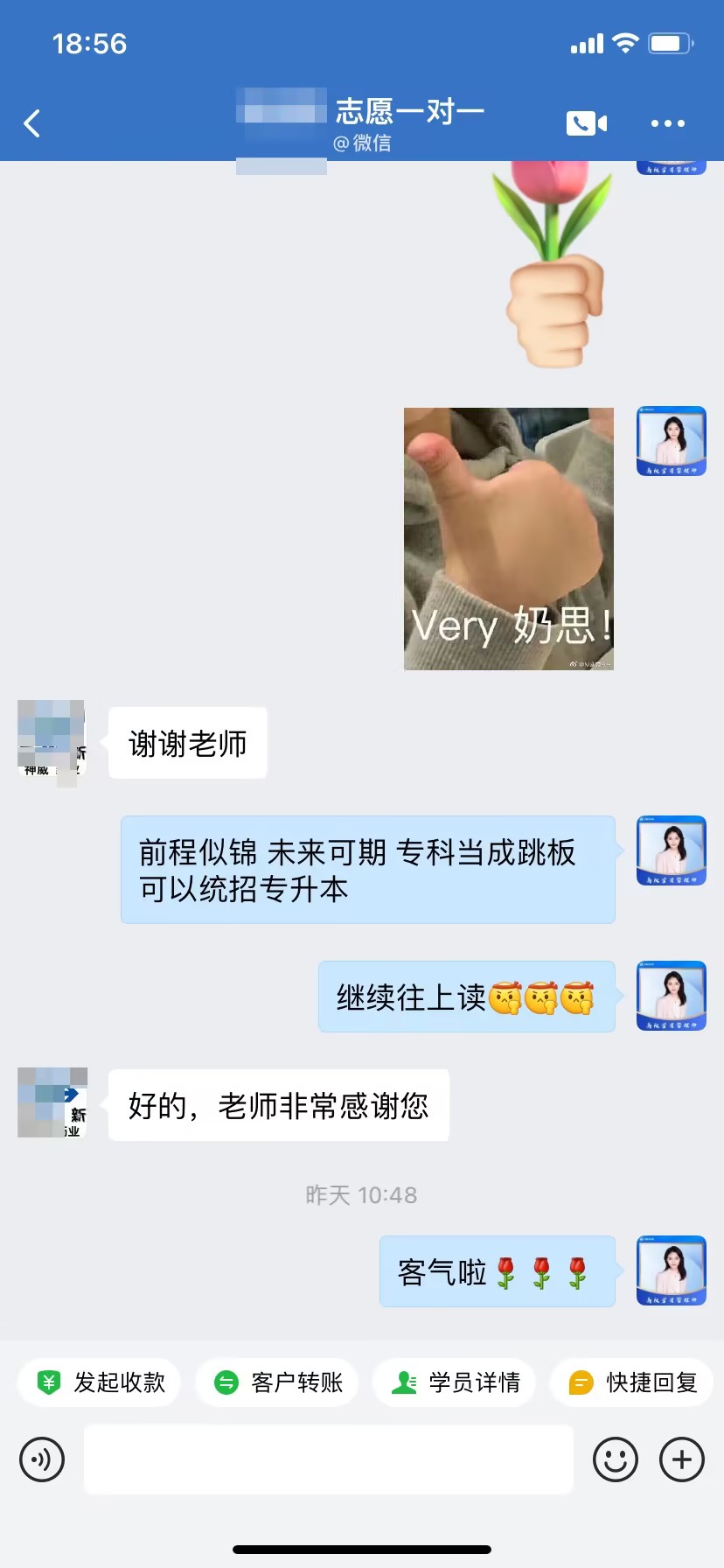Open 客户转账 option
Image resolution: width=724 pixels, height=1568 pixels.
coord(277,1382)
